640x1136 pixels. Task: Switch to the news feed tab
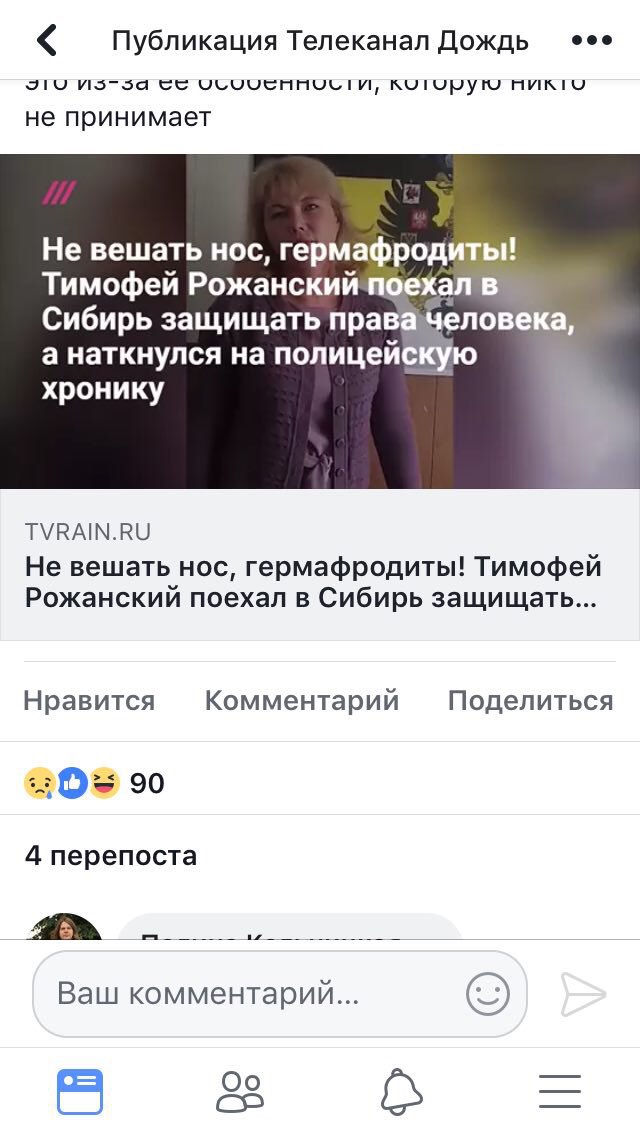point(80,1091)
